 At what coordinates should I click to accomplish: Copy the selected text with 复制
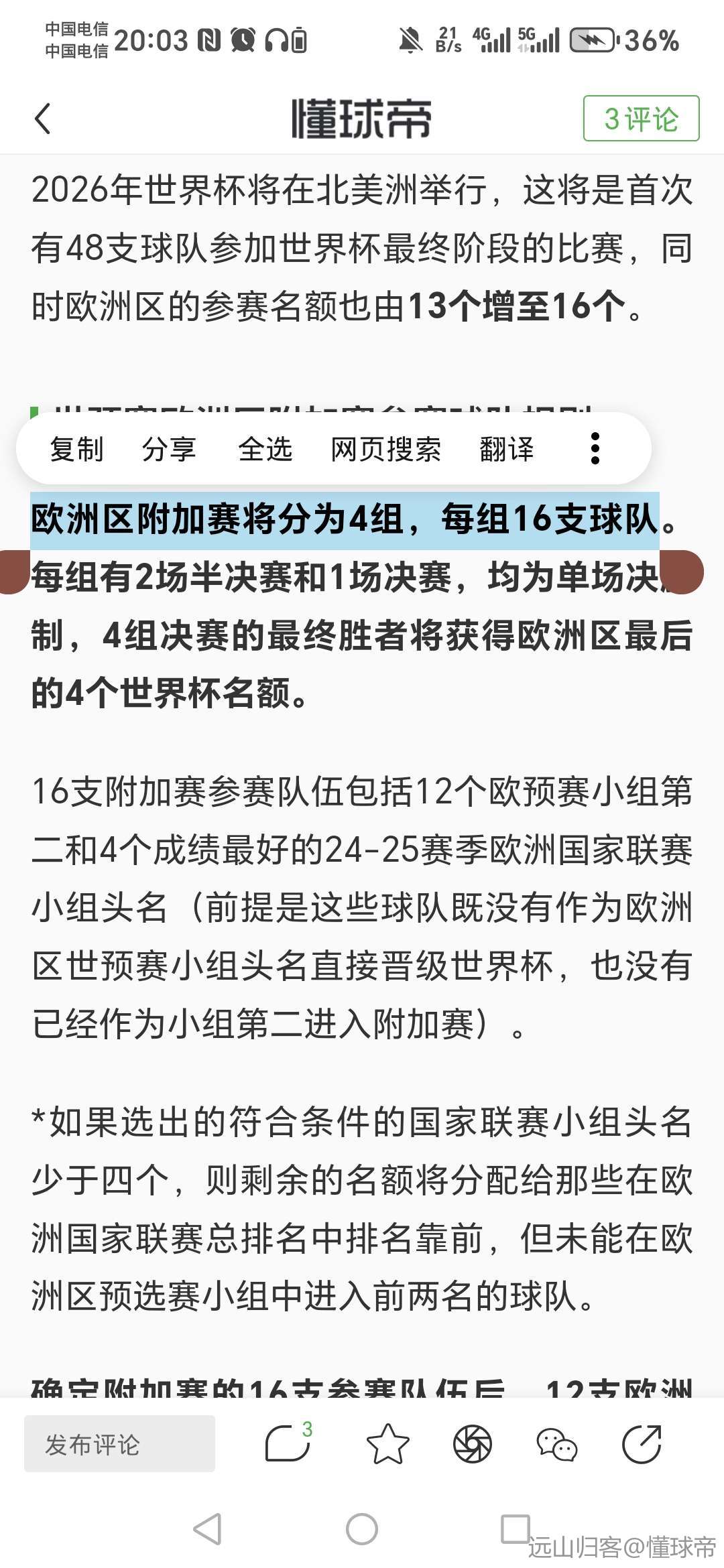[77, 449]
